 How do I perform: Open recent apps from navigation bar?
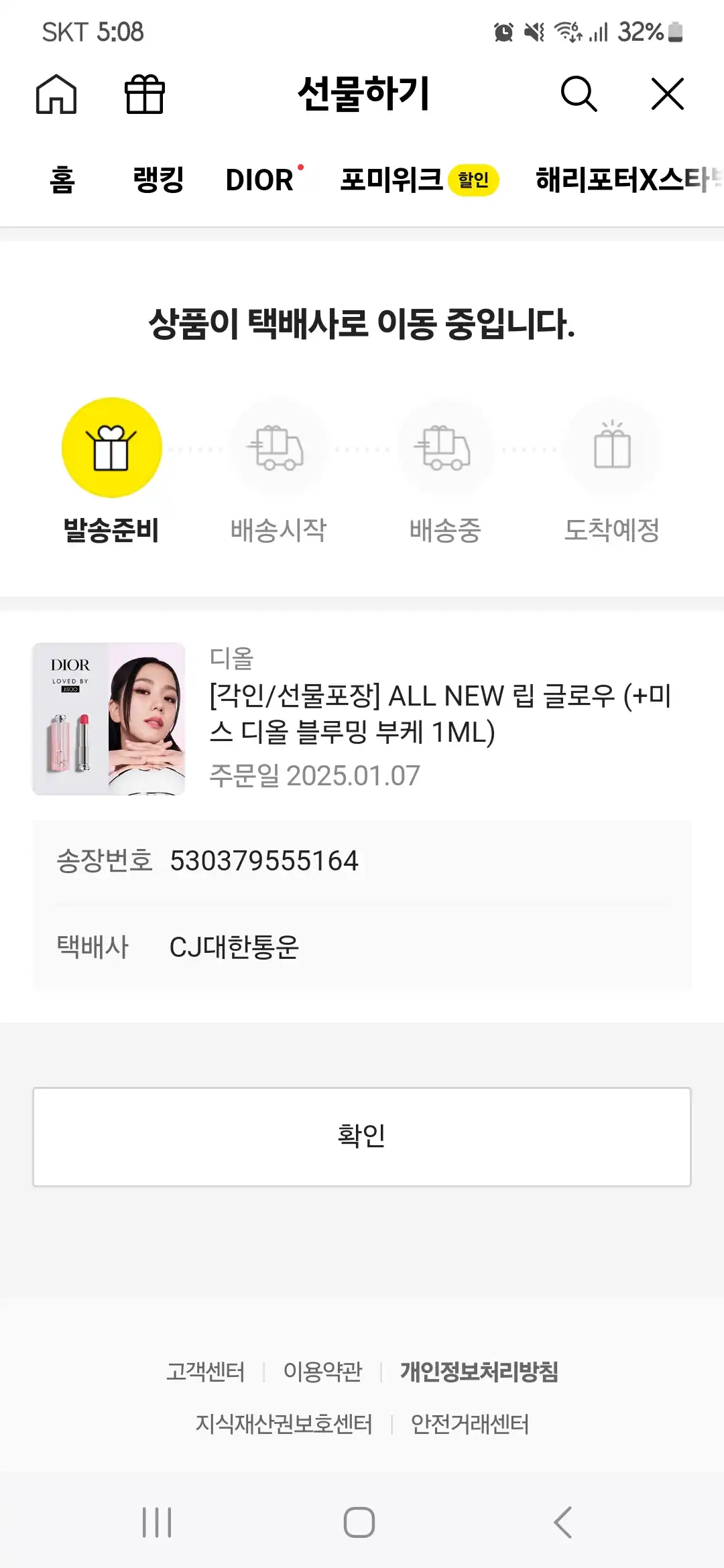157,1522
